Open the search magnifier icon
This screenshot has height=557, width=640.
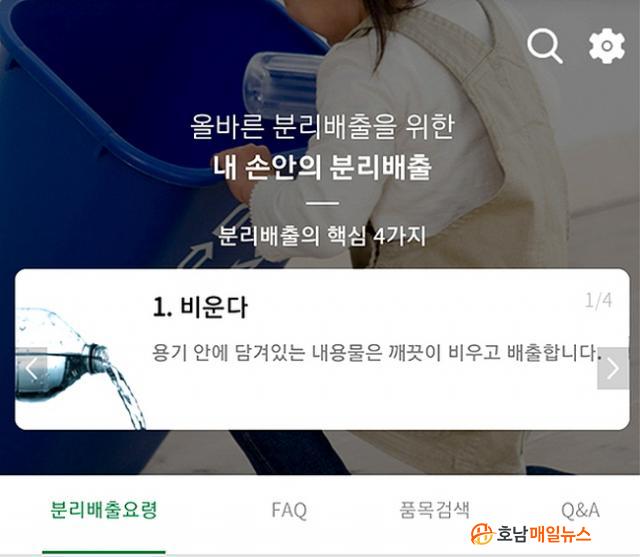point(544,46)
